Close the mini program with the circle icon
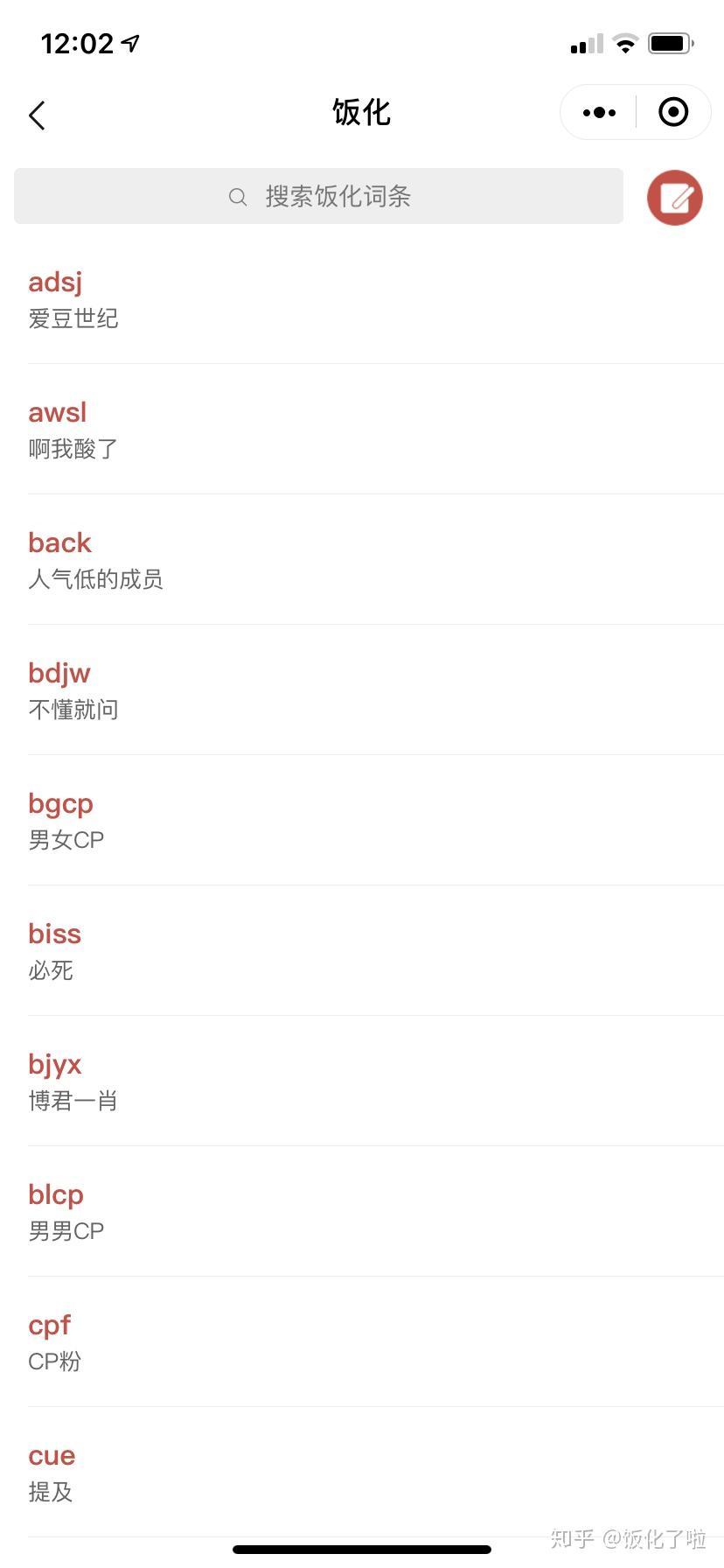Viewport: 724px width, 1568px height. pyautogui.click(x=673, y=112)
